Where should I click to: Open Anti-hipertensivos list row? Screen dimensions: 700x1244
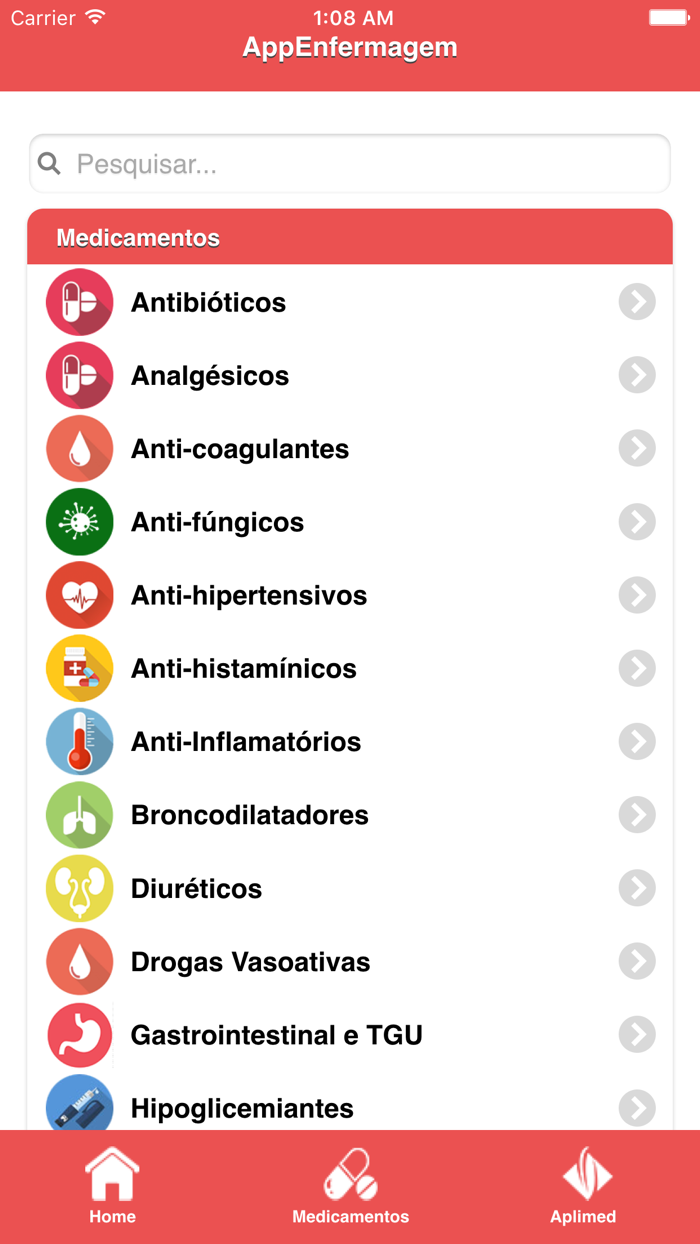[x=350, y=595]
